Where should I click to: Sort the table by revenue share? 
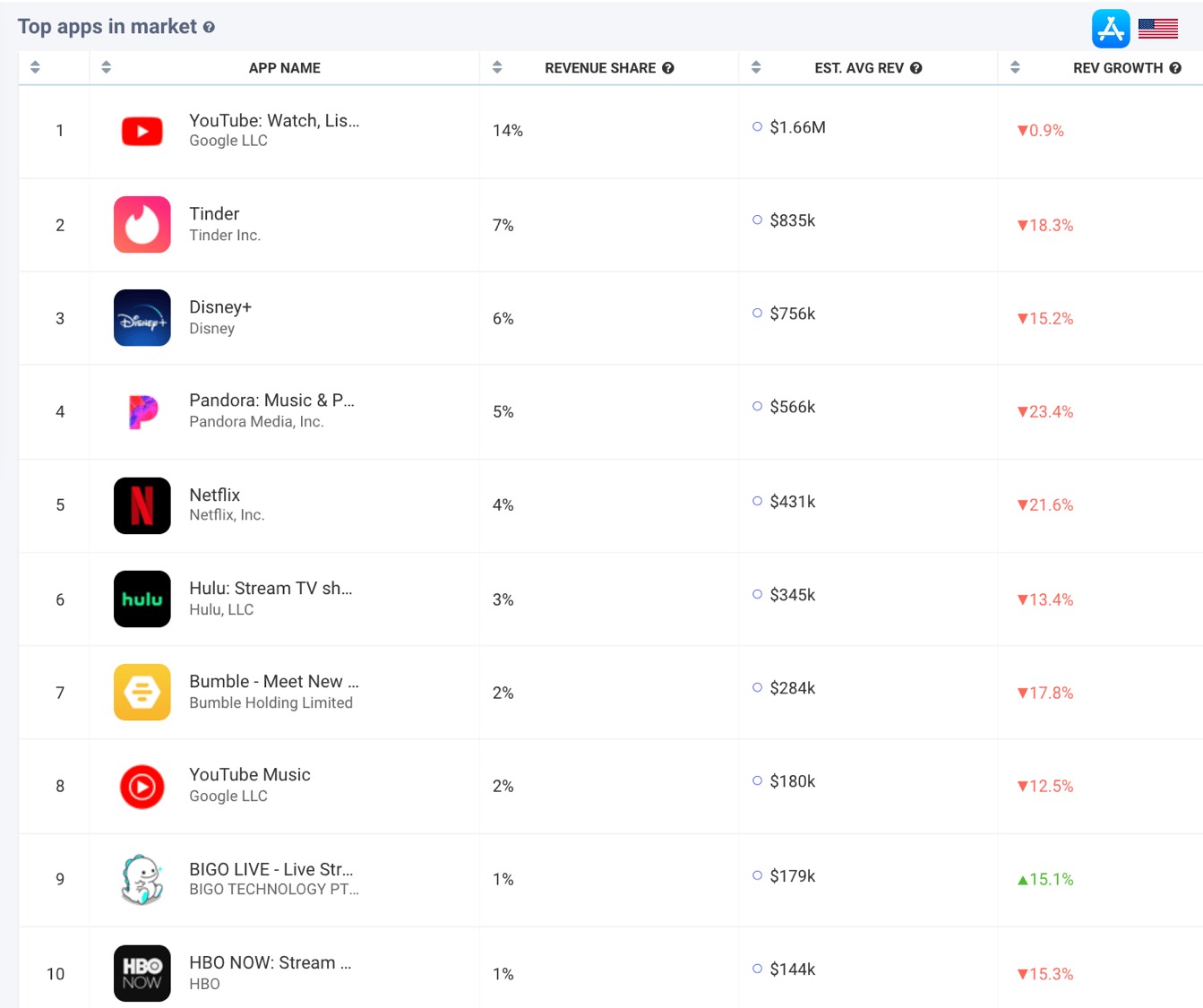497,67
